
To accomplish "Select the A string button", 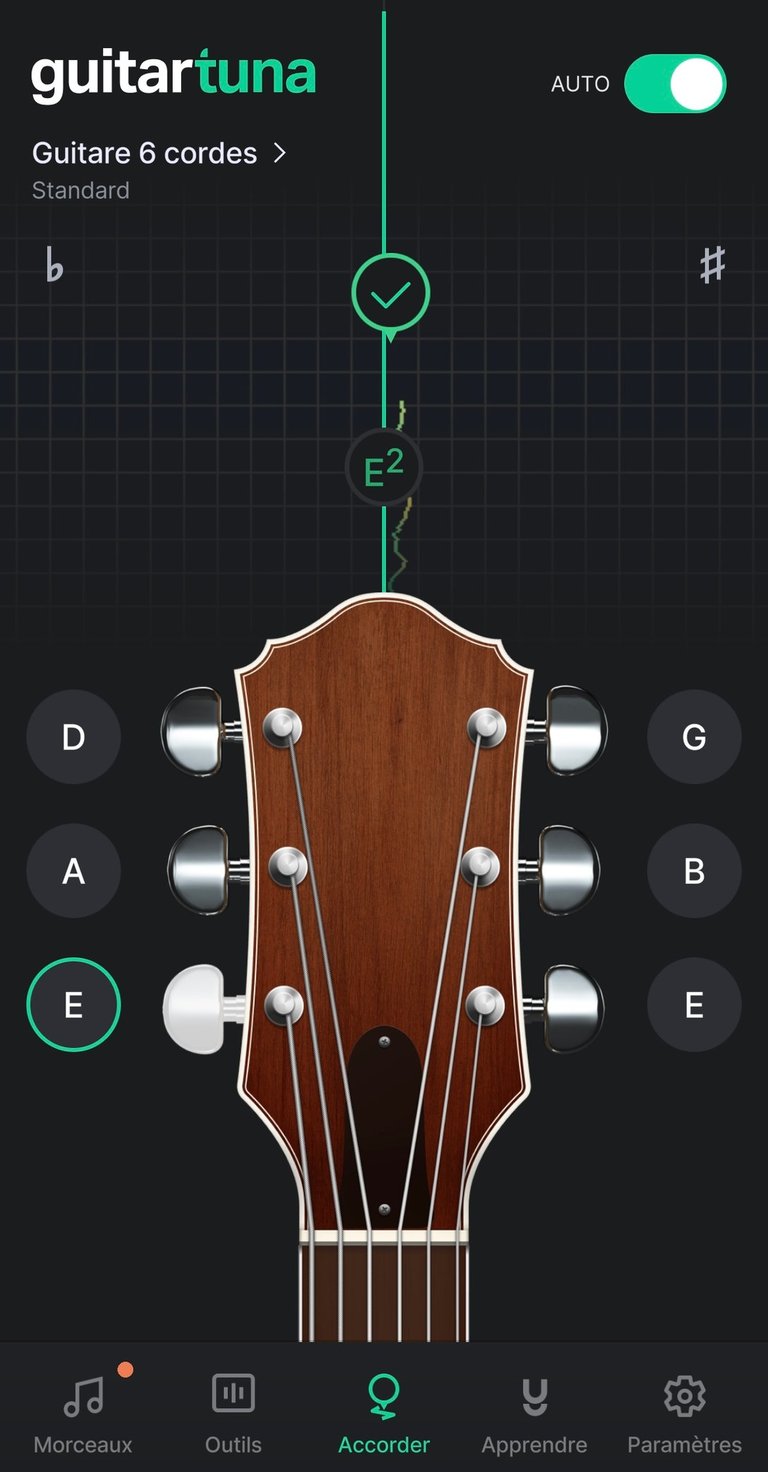I will (x=74, y=871).
